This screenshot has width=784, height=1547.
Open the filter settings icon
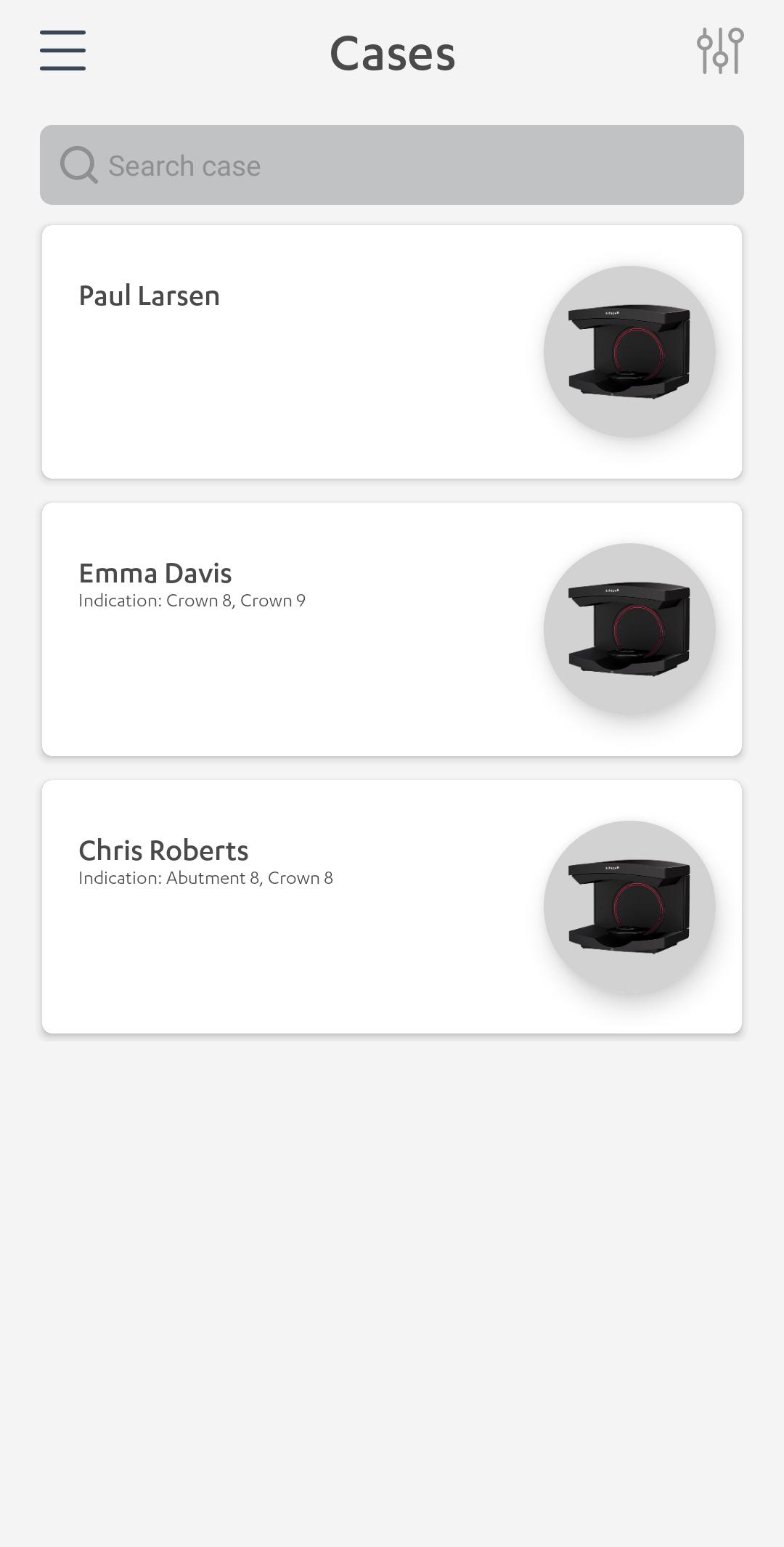click(720, 51)
